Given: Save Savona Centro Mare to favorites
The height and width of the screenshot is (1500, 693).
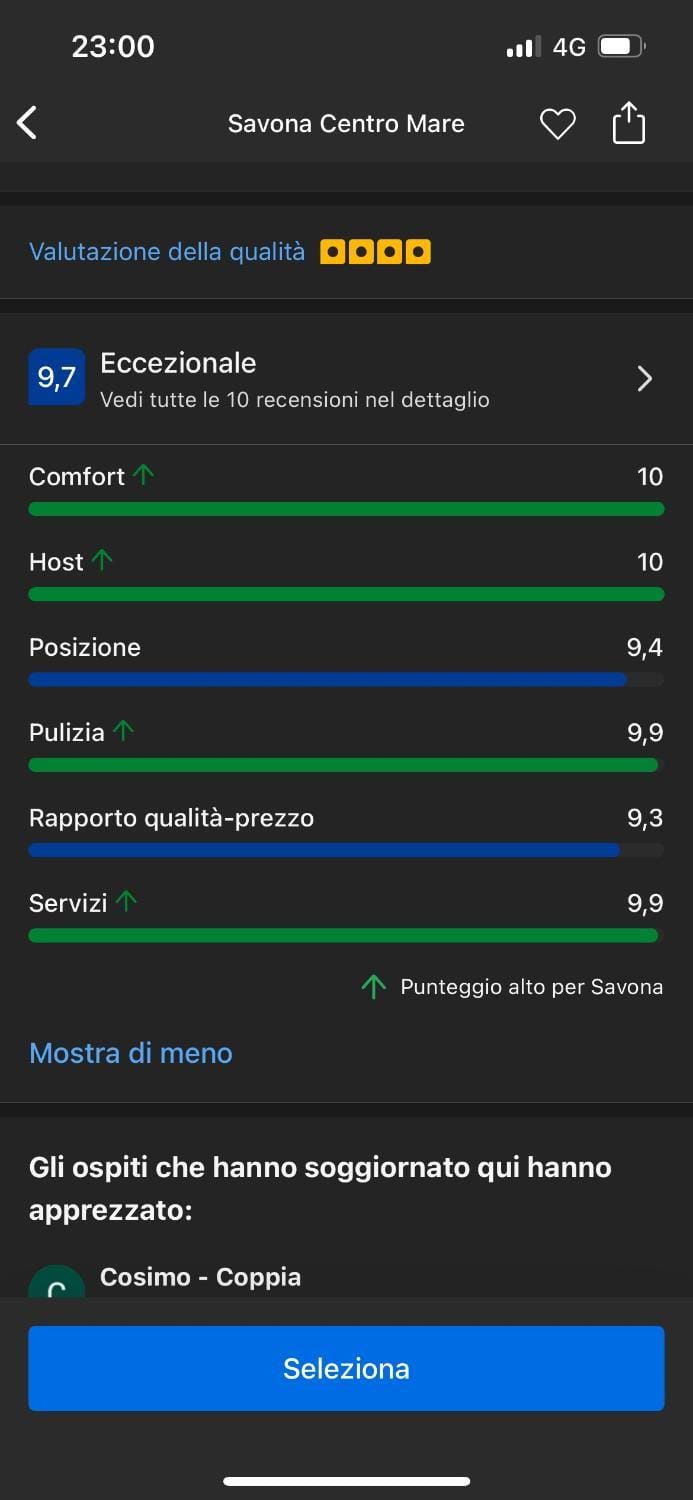Looking at the screenshot, I should click(x=557, y=124).
